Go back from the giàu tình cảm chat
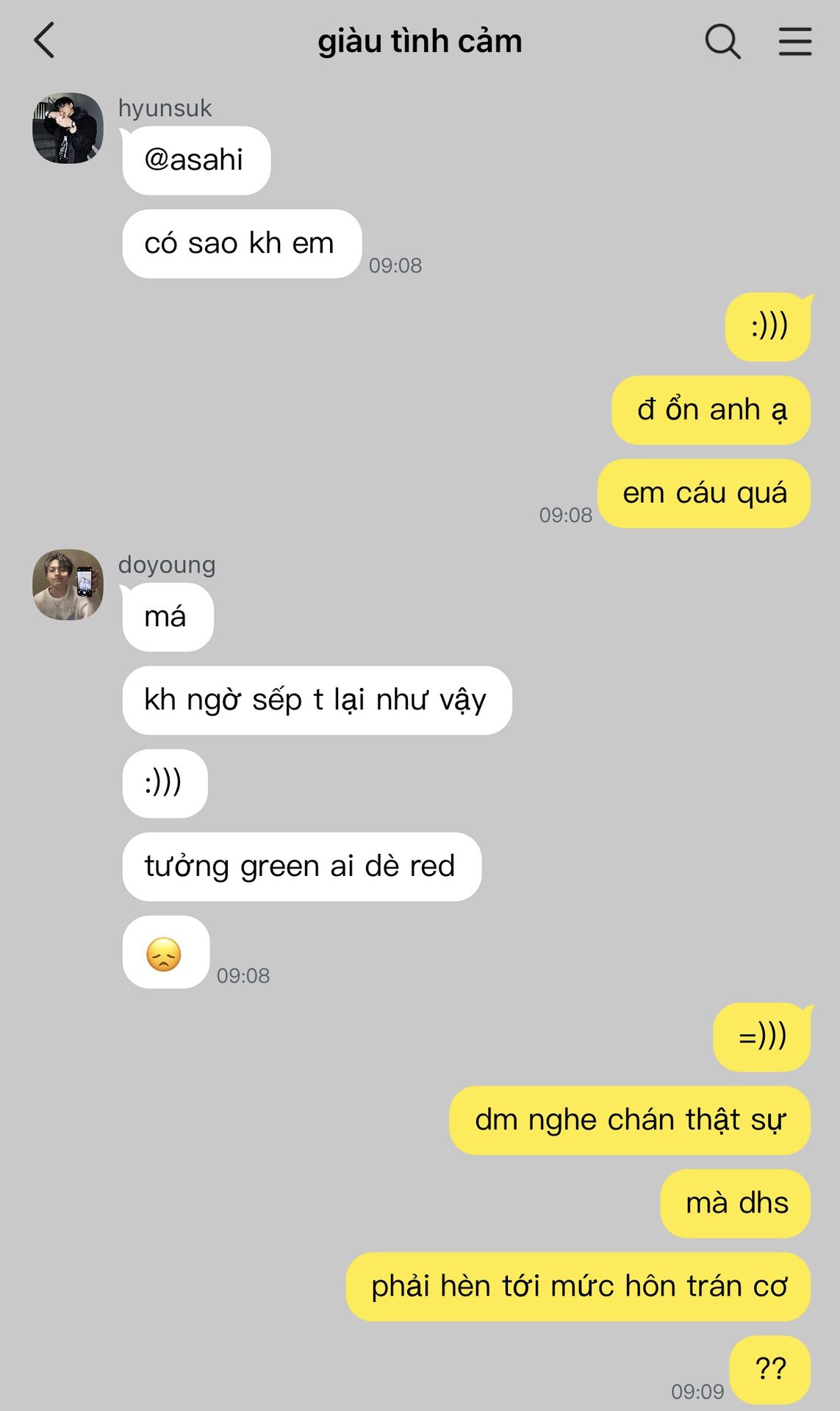This screenshot has height=1411, width=840. [44, 40]
